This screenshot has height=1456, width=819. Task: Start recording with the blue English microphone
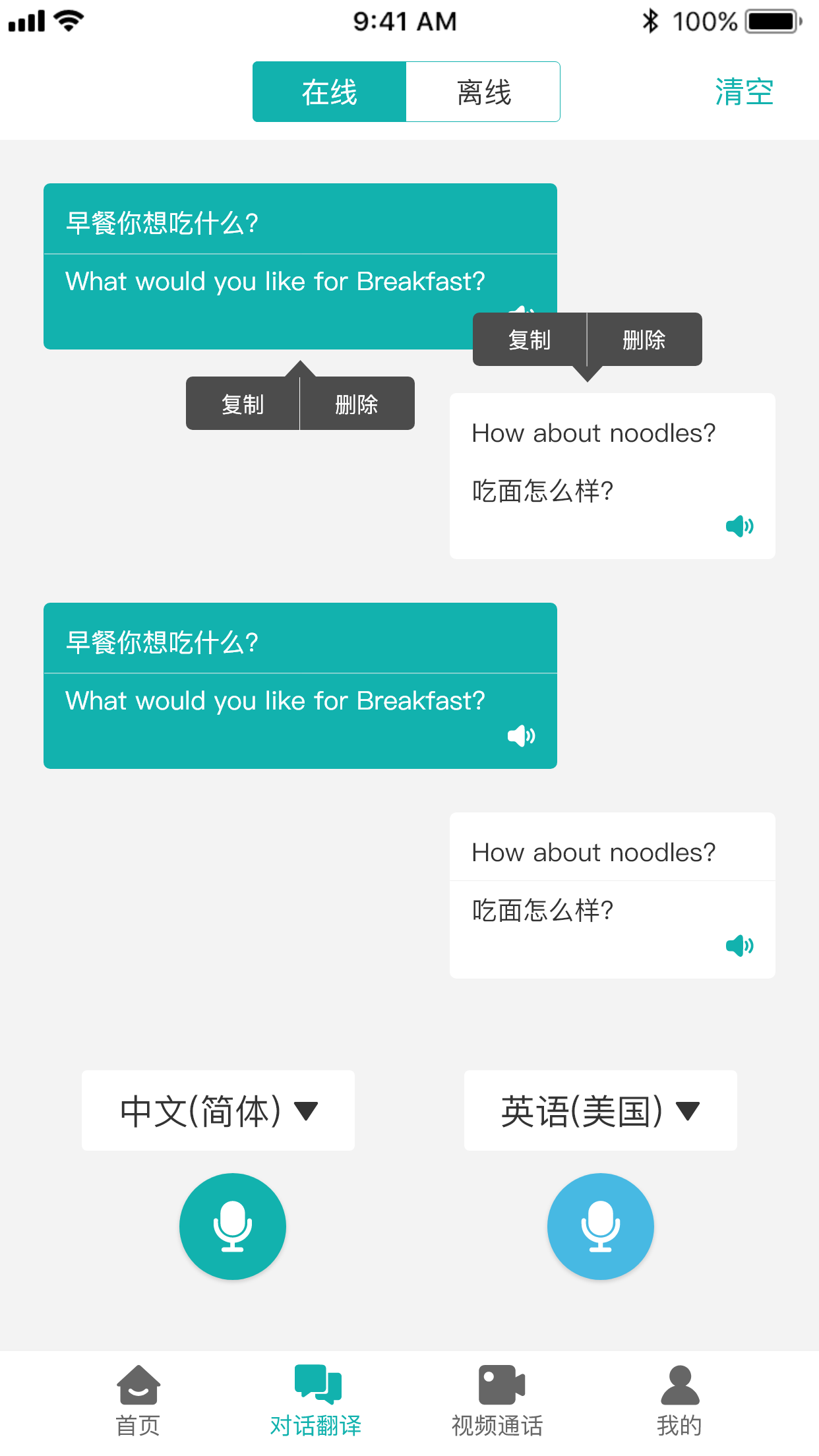click(x=600, y=1227)
